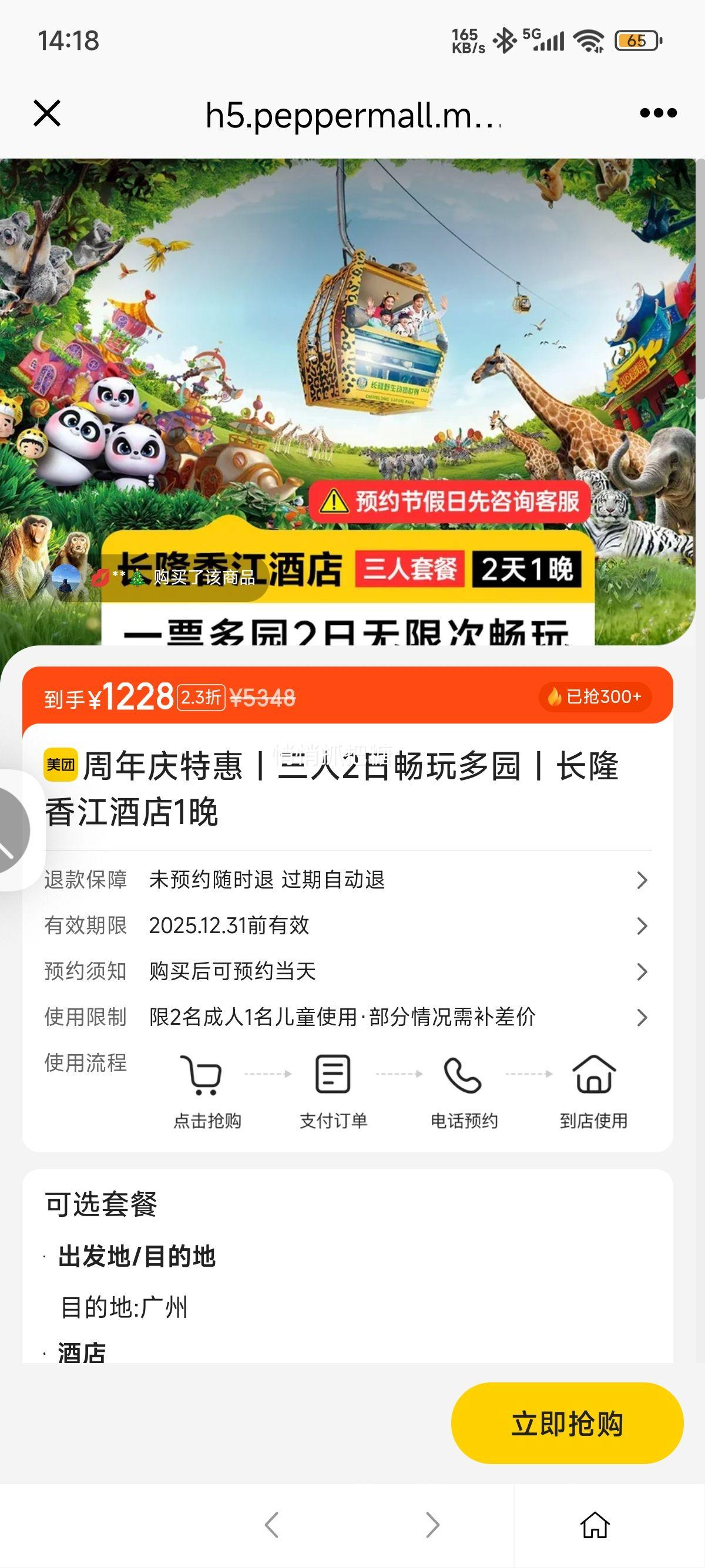Open the three-dot overflow menu
Screen dimensions: 705x1568
tap(658, 113)
